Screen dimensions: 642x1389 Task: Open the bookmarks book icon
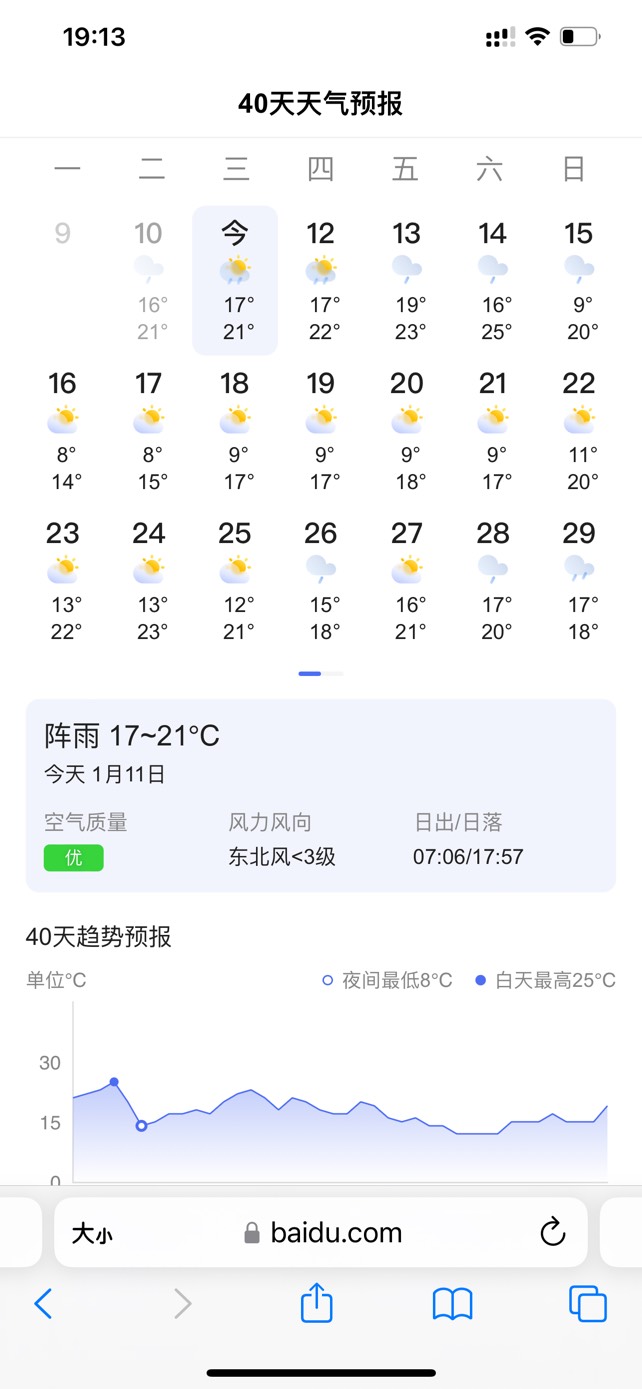pyautogui.click(x=452, y=1304)
